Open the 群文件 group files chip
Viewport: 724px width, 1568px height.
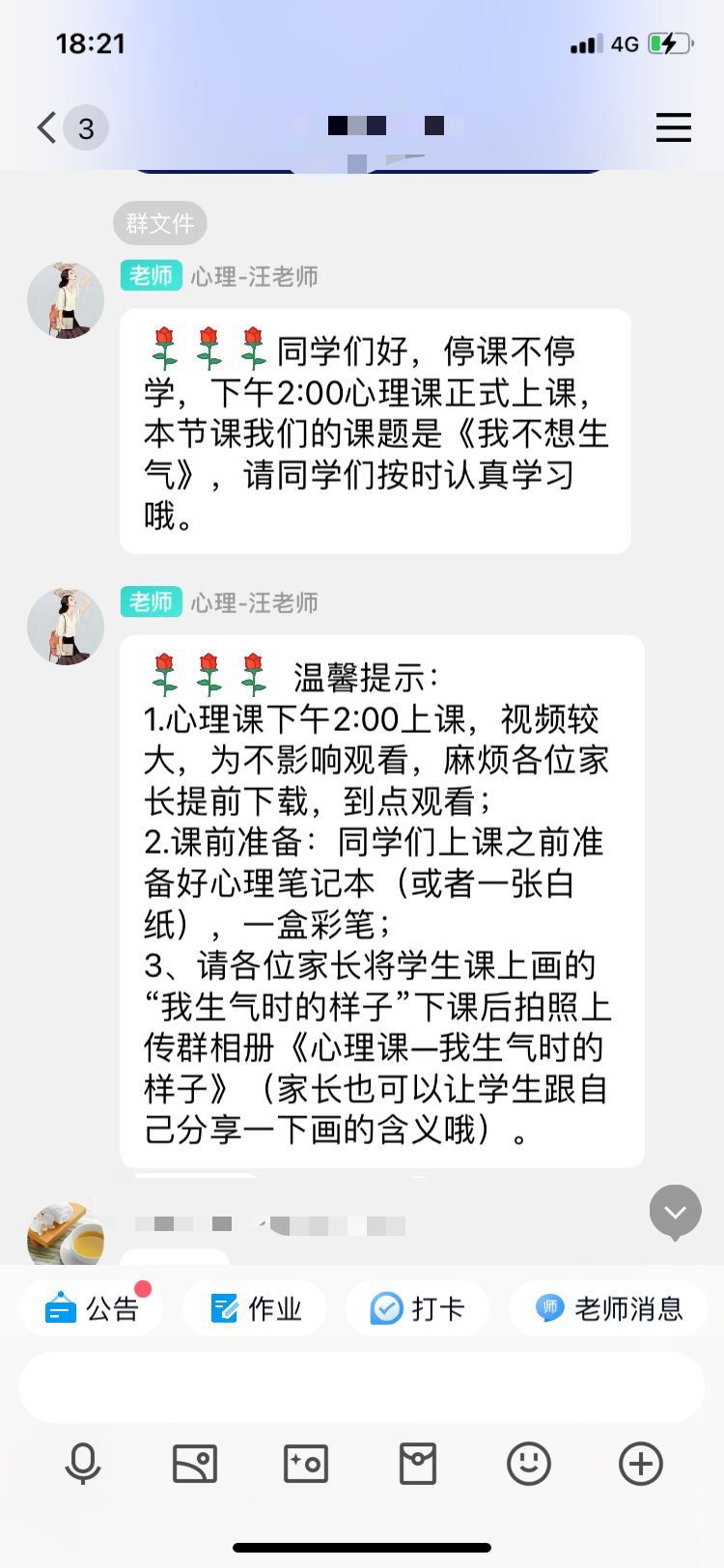click(x=160, y=223)
